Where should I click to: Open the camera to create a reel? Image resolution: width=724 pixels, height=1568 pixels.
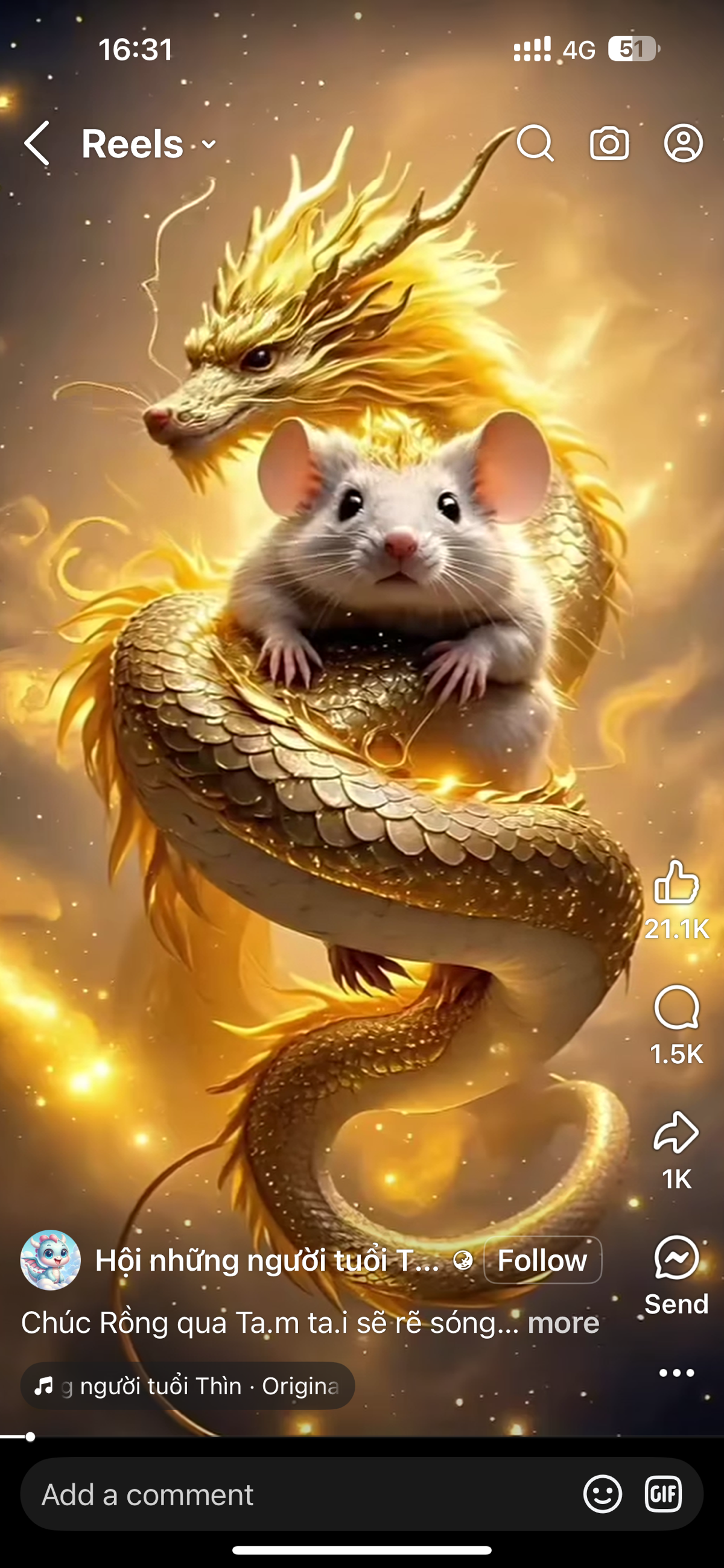[x=609, y=144]
